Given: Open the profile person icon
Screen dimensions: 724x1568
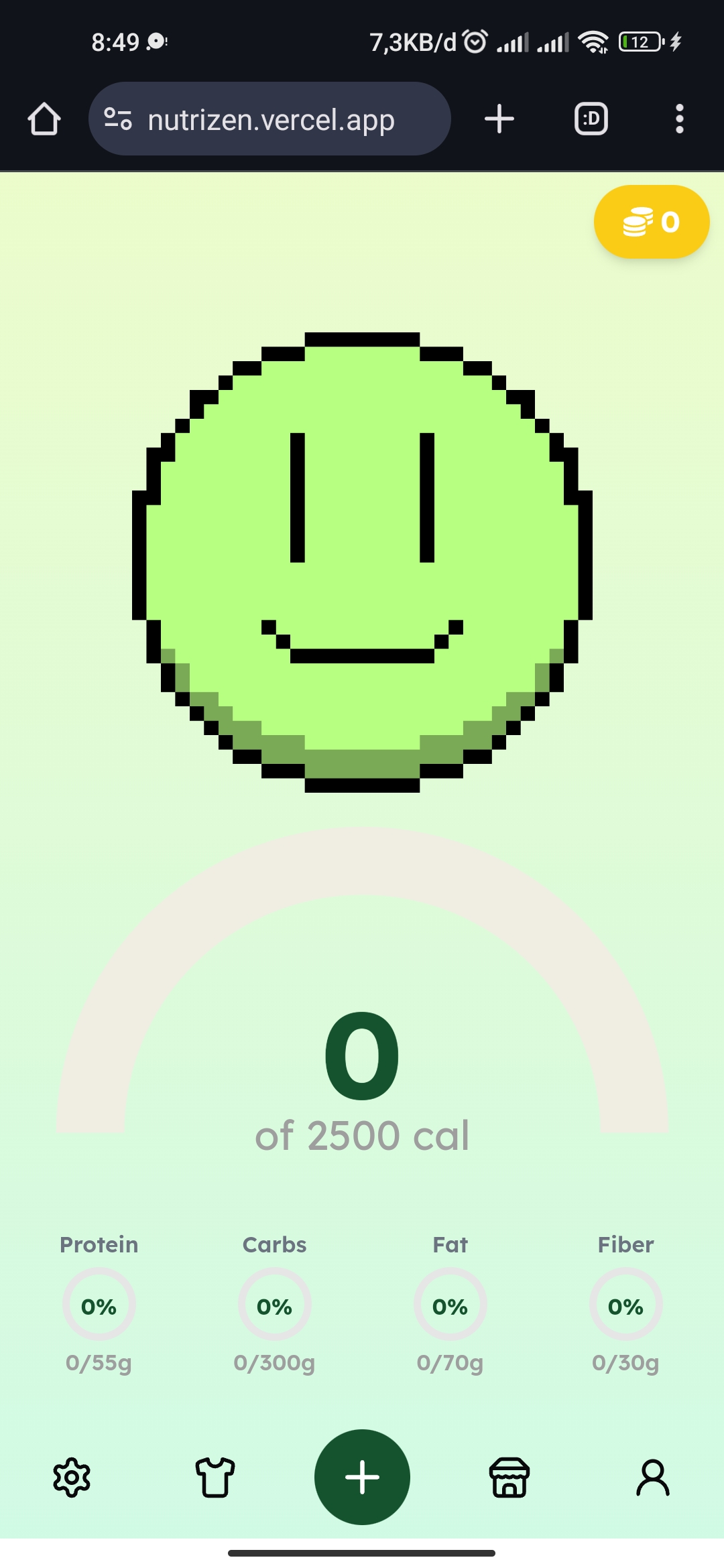Looking at the screenshot, I should click(653, 1478).
